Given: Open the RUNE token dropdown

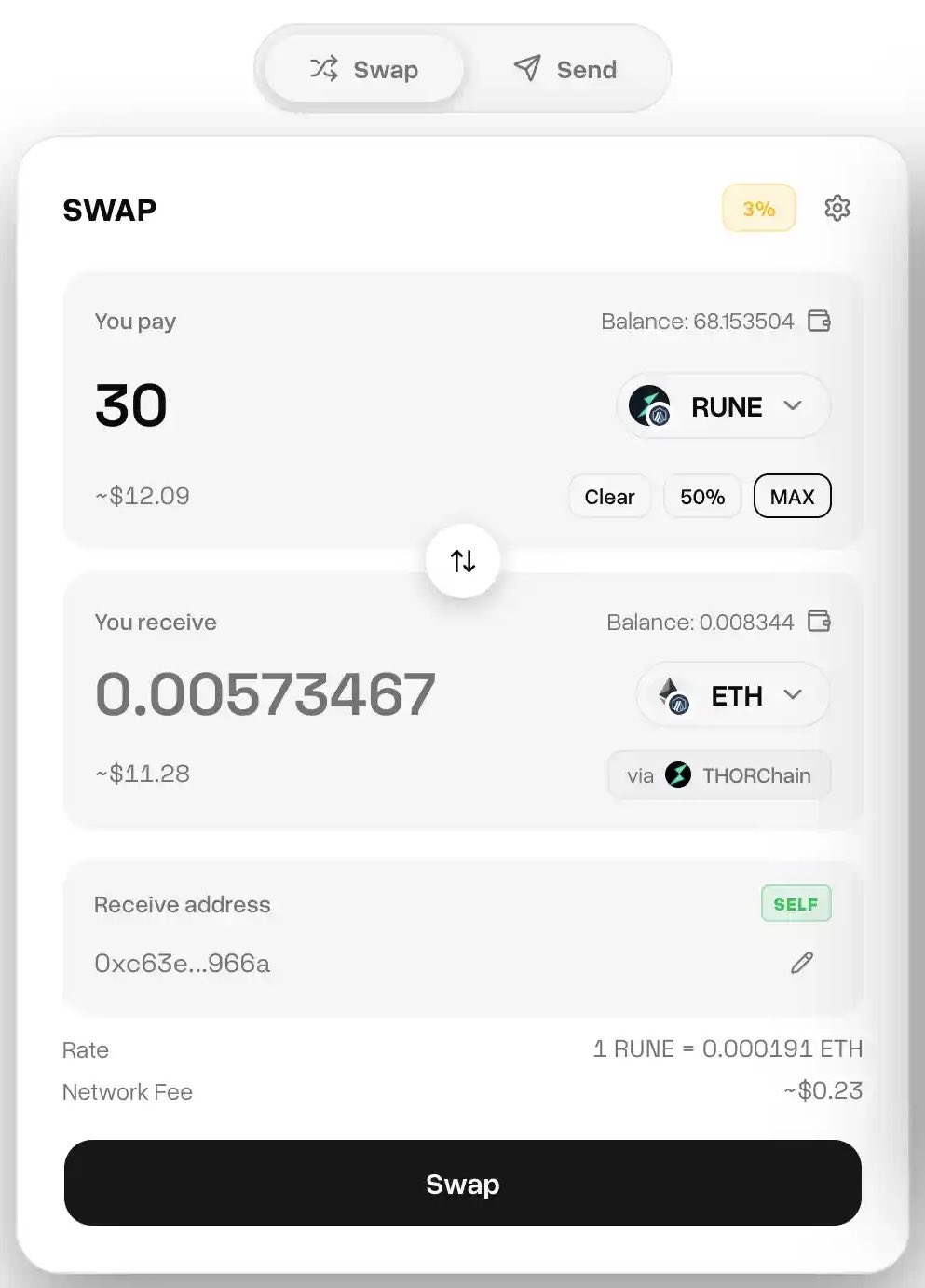Looking at the screenshot, I should tap(723, 406).
